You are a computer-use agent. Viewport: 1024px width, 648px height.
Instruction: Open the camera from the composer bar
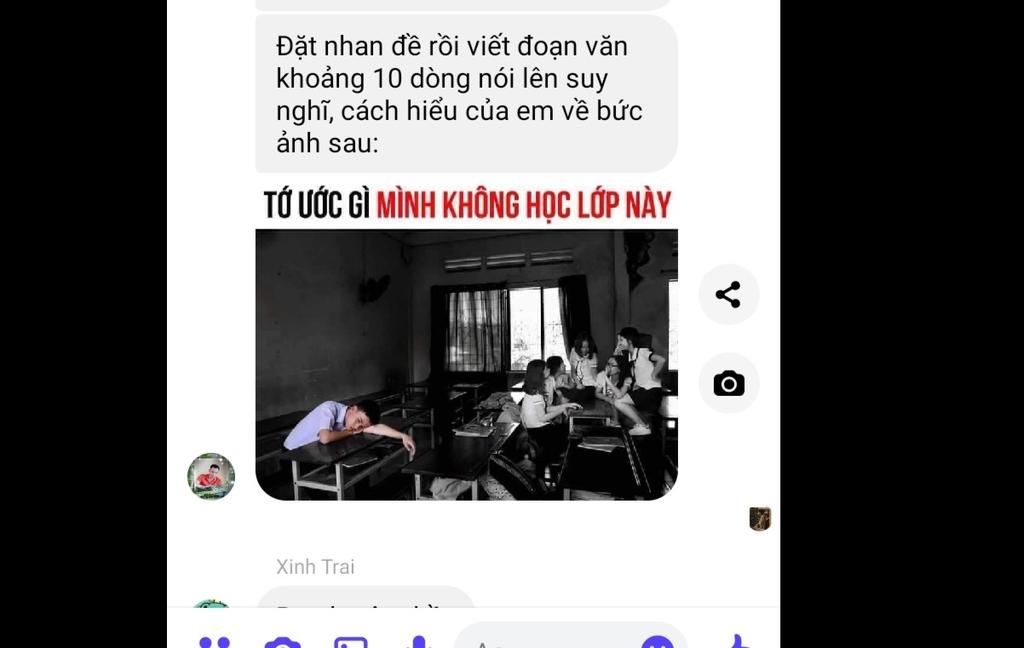coord(283,643)
